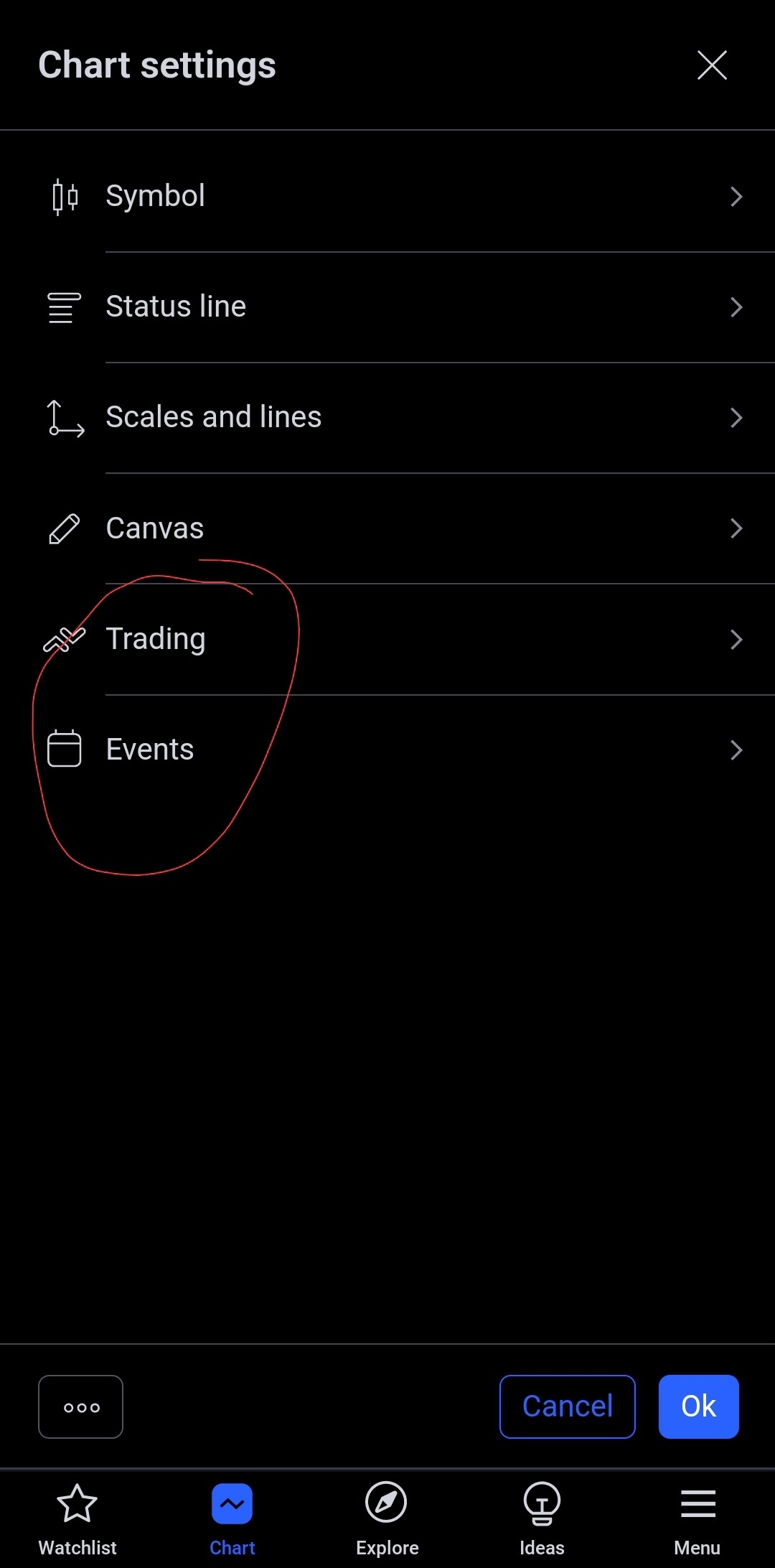The image size is (775, 1568).
Task: Open Events settings
Action: [387, 750]
